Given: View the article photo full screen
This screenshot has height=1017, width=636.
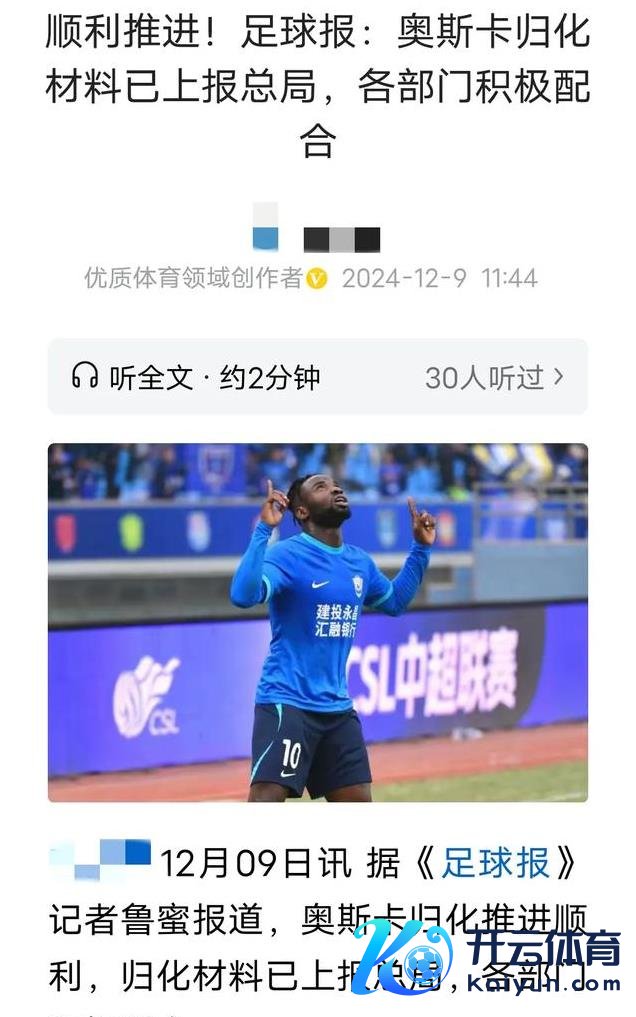Looking at the screenshot, I should click(x=317, y=622).
